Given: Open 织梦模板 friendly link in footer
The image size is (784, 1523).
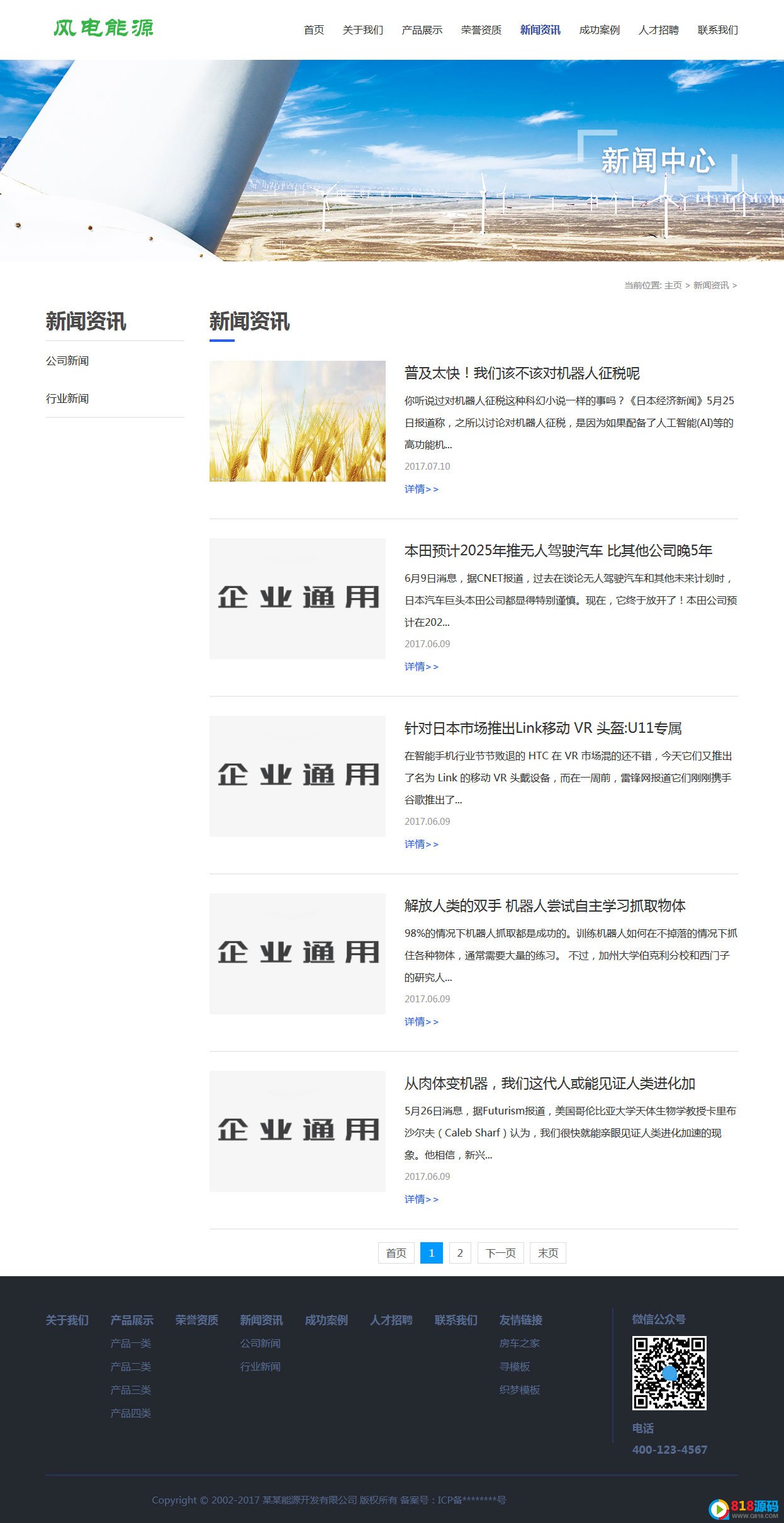Looking at the screenshot, I should 519,1390.
